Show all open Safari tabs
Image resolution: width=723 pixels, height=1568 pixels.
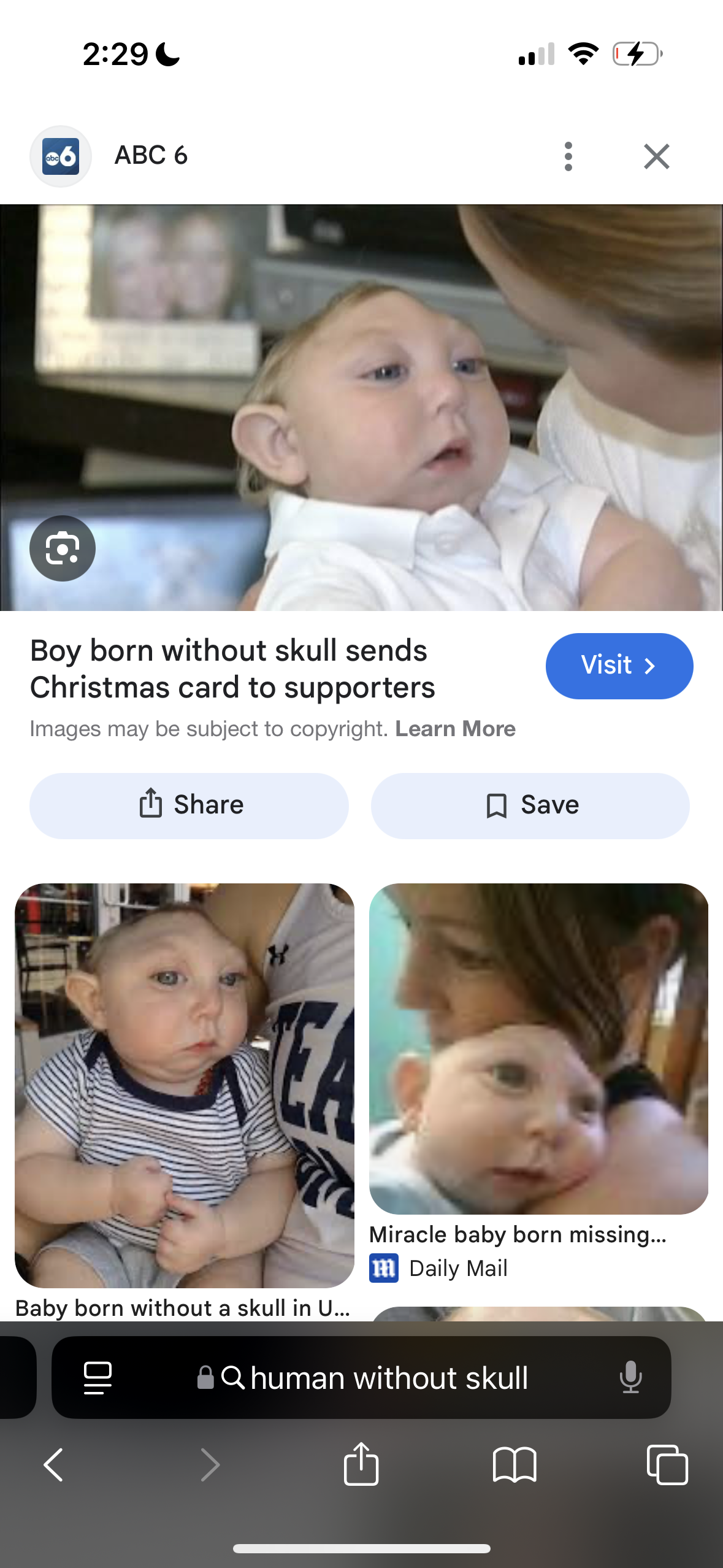[667, 1465]
